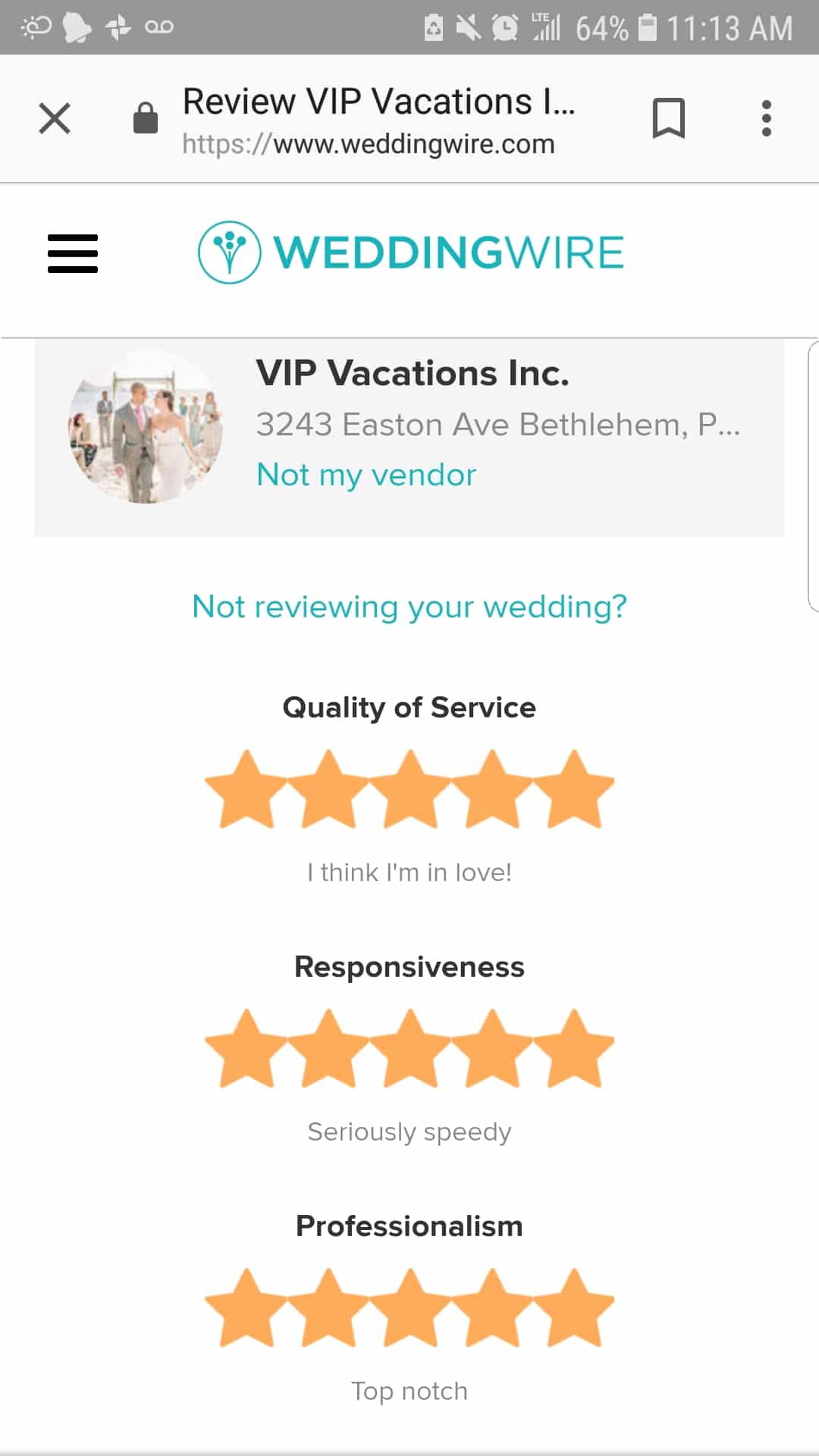The image size is (819, 1456).
Task: Close the browser custom tab
Action: click(x=55, y=118)
